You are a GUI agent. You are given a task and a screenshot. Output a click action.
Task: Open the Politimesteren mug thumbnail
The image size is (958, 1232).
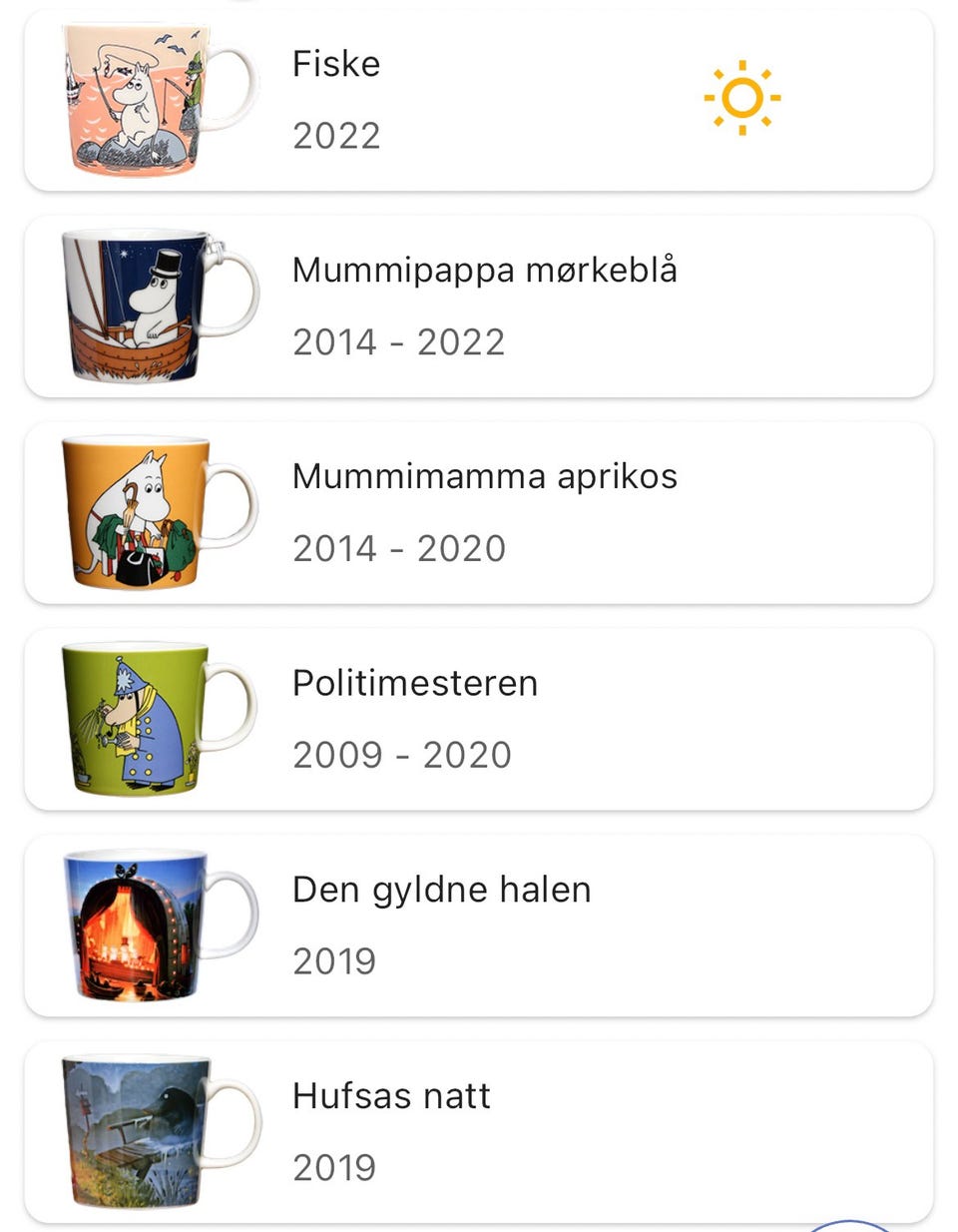point(145,716)
